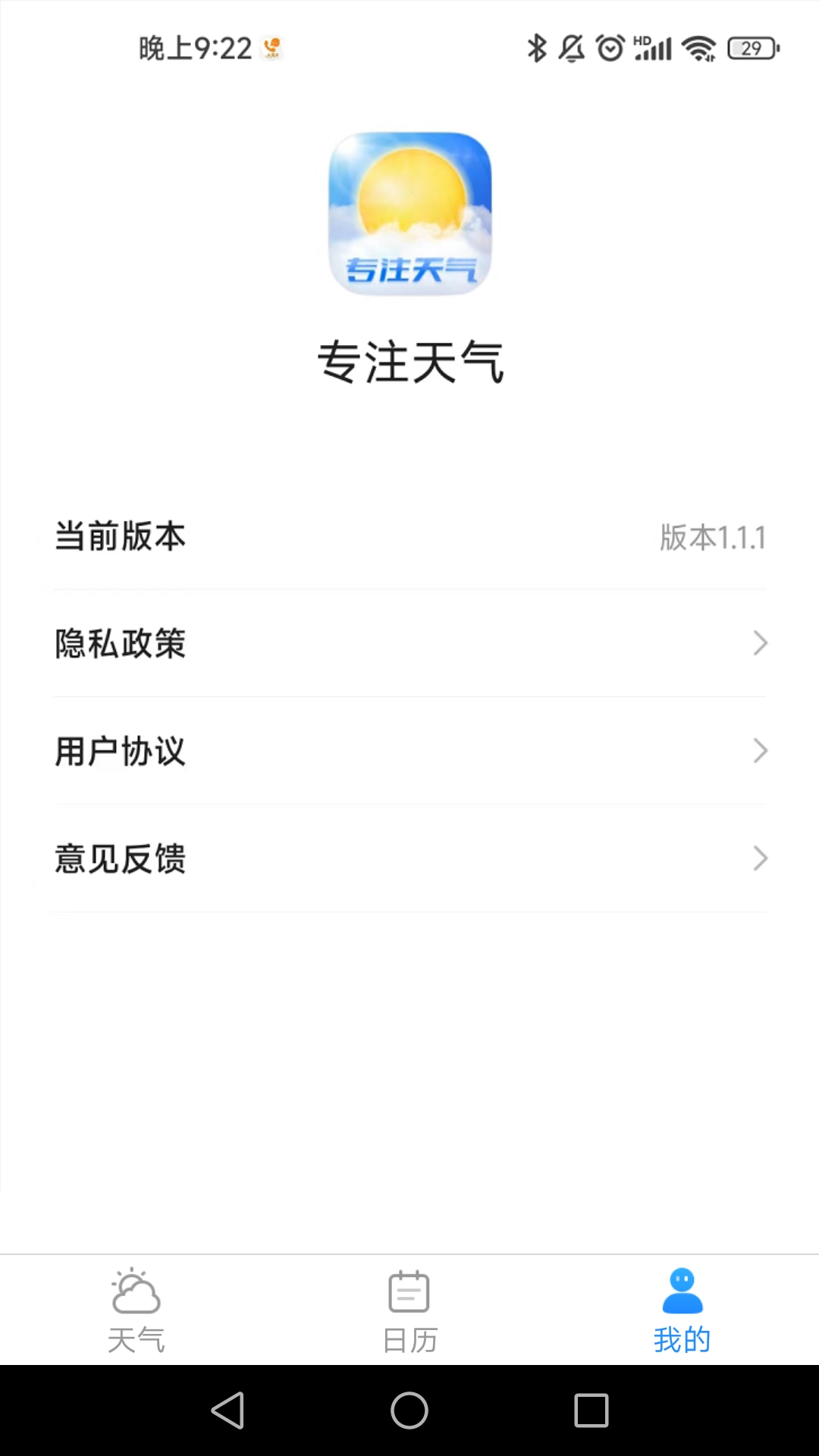Go to the home screen via home button

409,1410
